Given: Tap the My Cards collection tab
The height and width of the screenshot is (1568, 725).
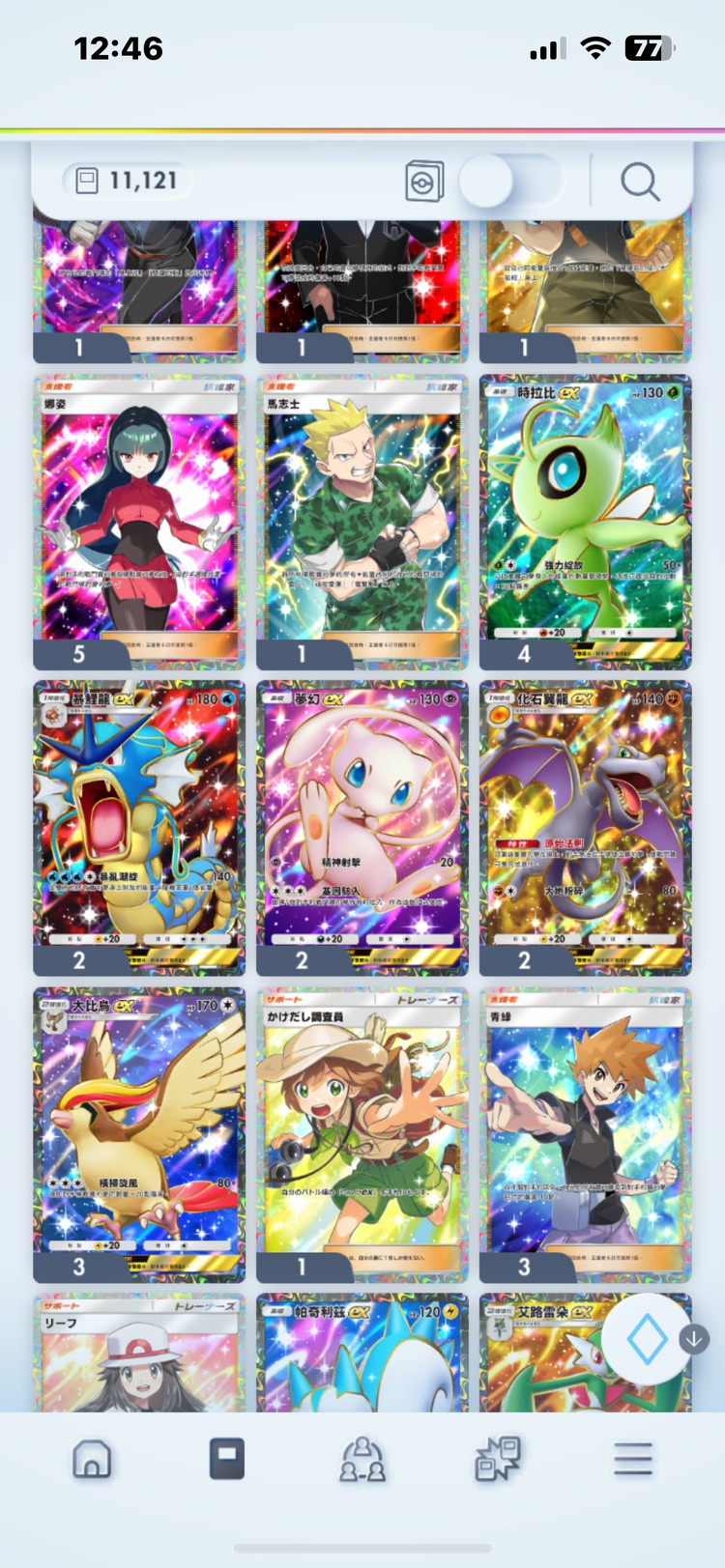Looking at the screenshot, I should click(x=227, y=1459).
